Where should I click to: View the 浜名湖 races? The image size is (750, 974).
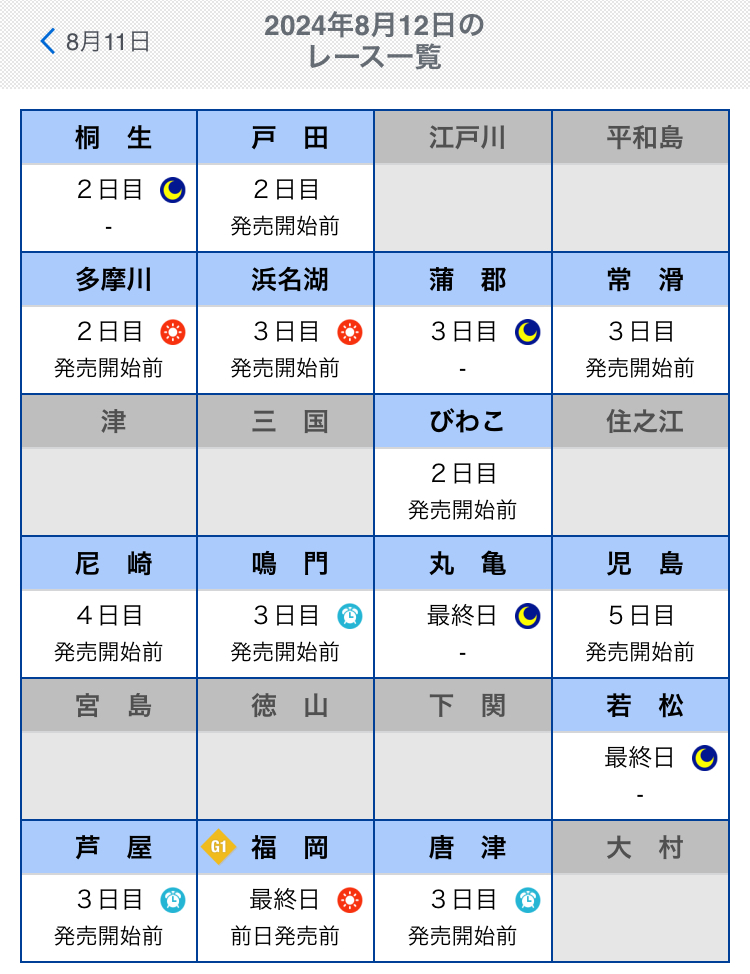point(286,323)
